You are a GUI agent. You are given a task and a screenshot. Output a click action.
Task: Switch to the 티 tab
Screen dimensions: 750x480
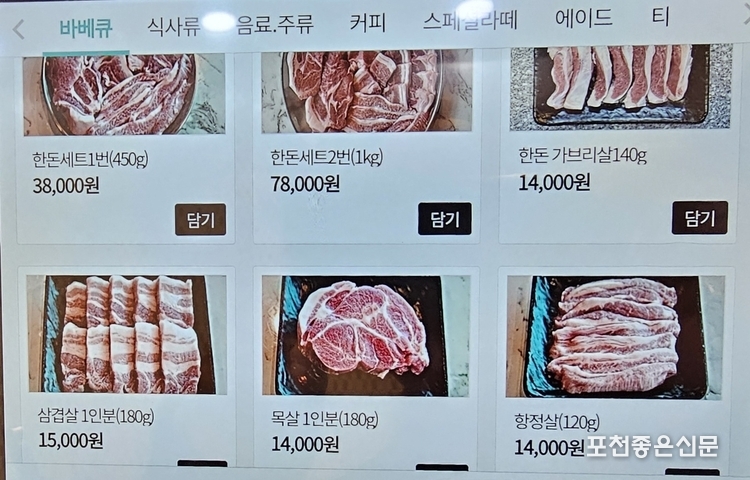coord(660,18)
